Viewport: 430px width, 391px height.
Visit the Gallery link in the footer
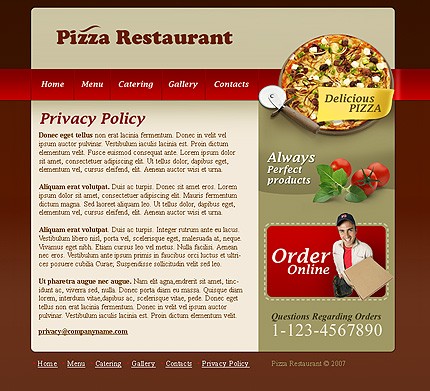(143, 364)
